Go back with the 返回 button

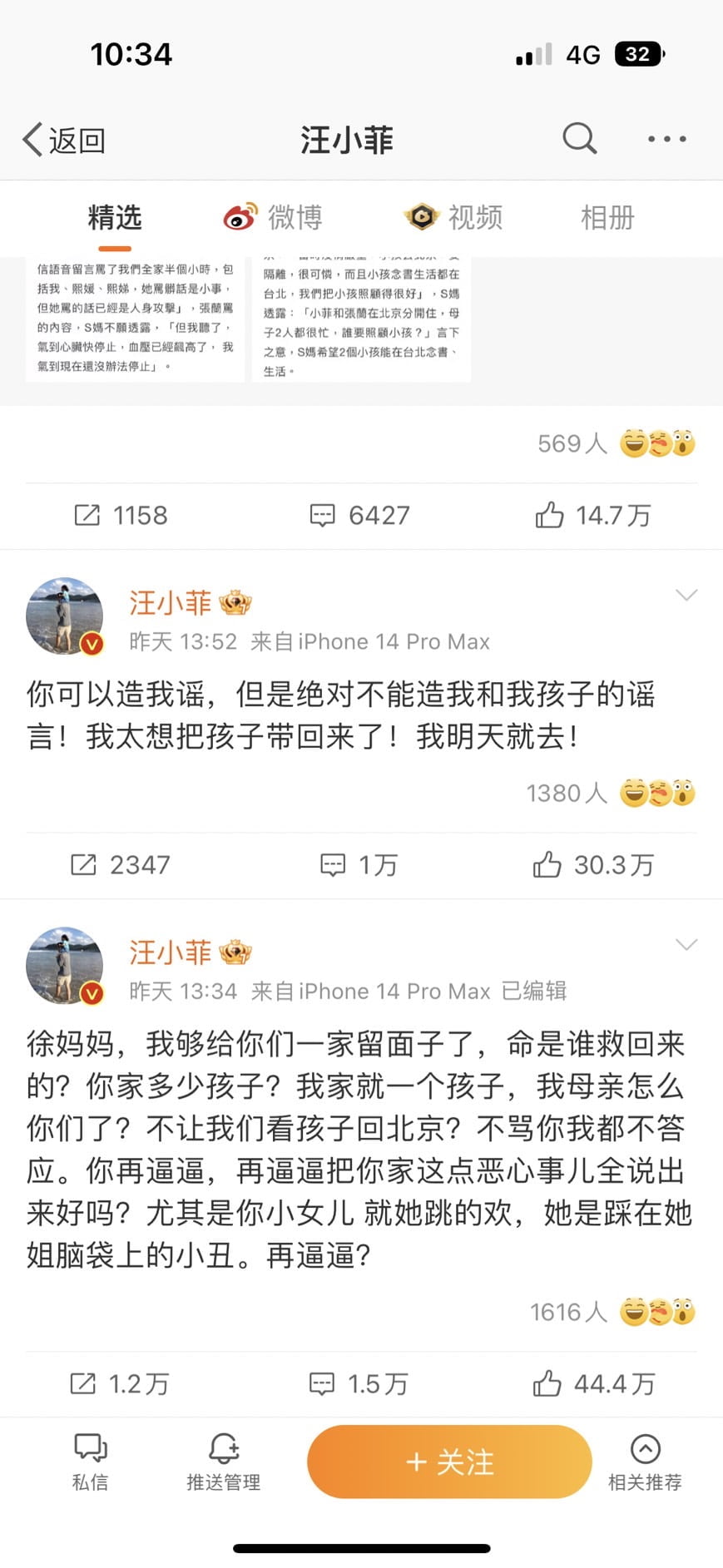click(x=64, y=140)
